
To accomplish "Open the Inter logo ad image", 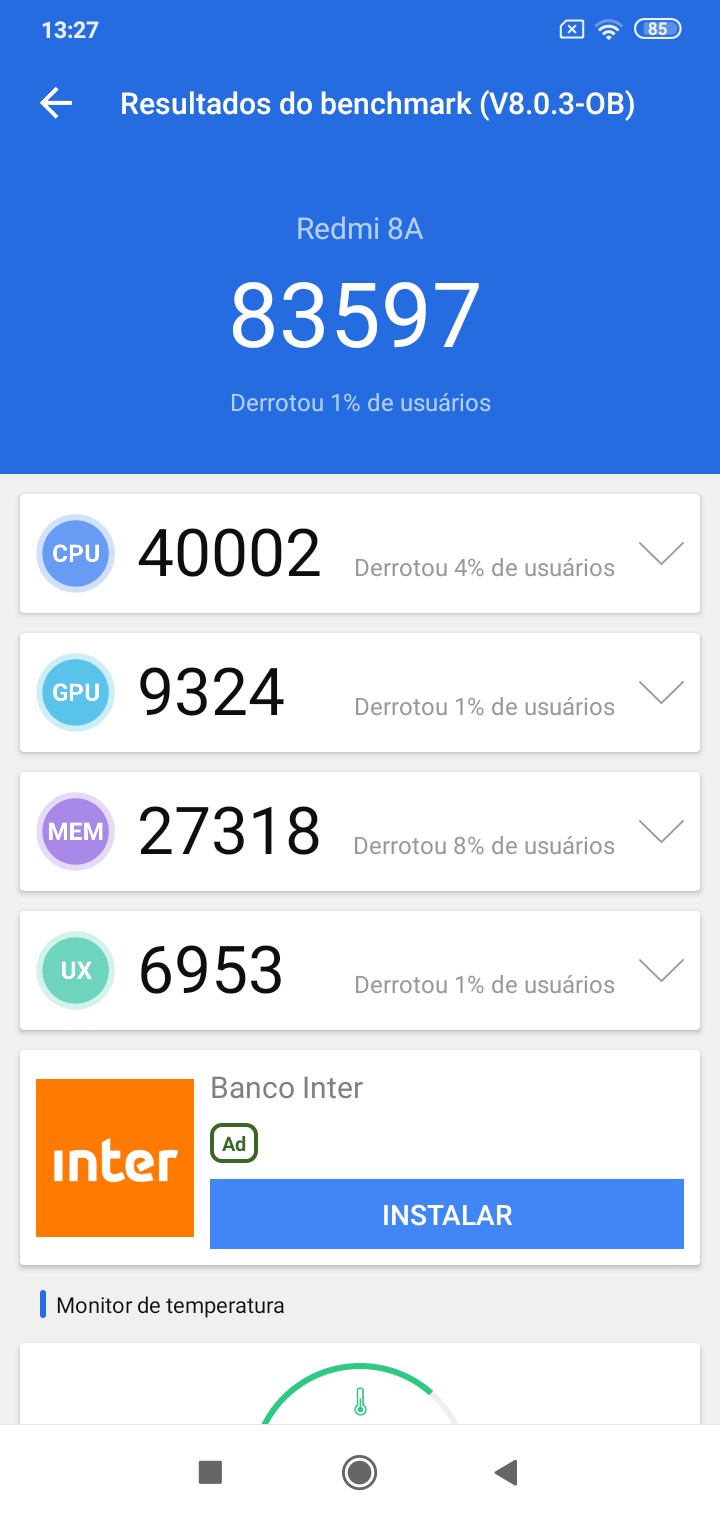I will point(115,1158).
